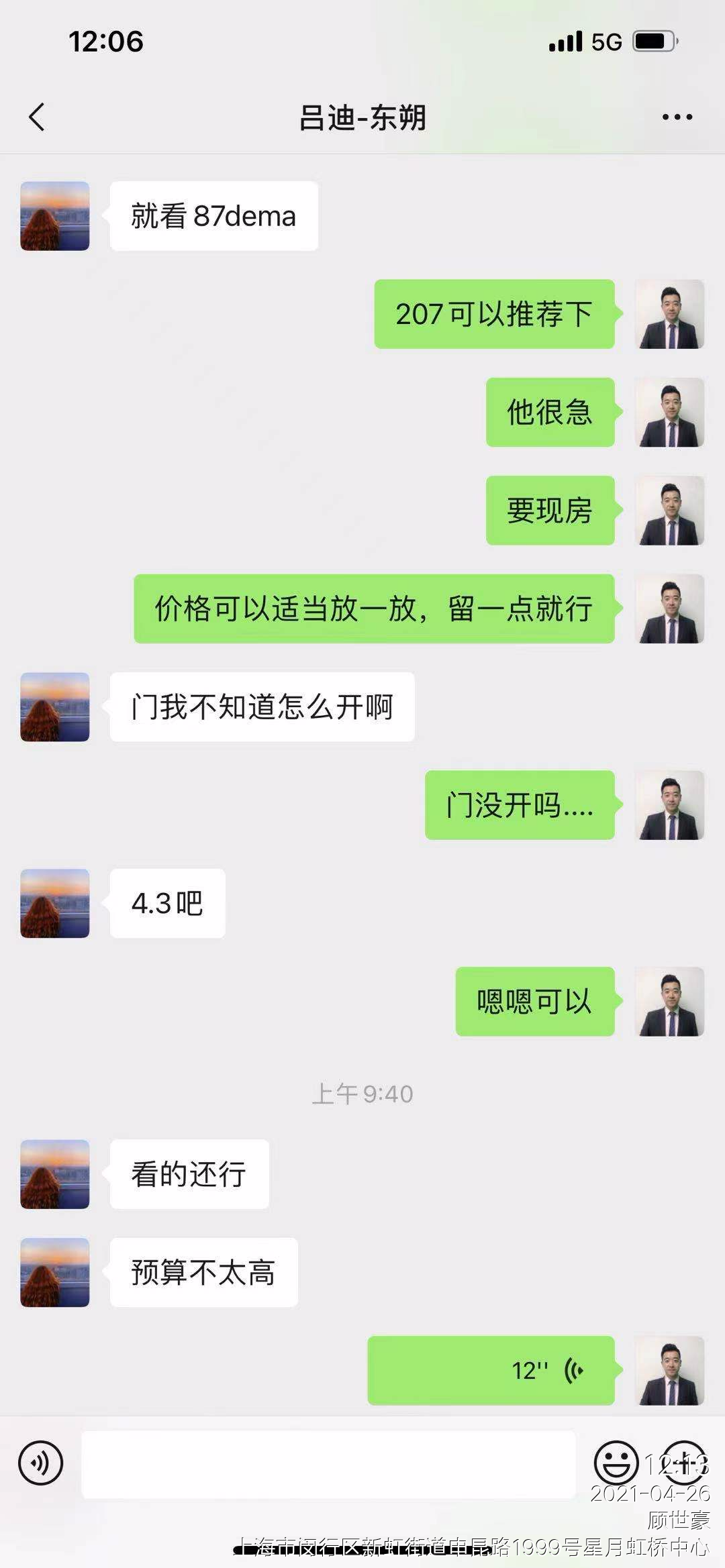Screen dimensions: 725x1568
Task: Open the chat details overflow menu
Action: [x=677, y=117]
